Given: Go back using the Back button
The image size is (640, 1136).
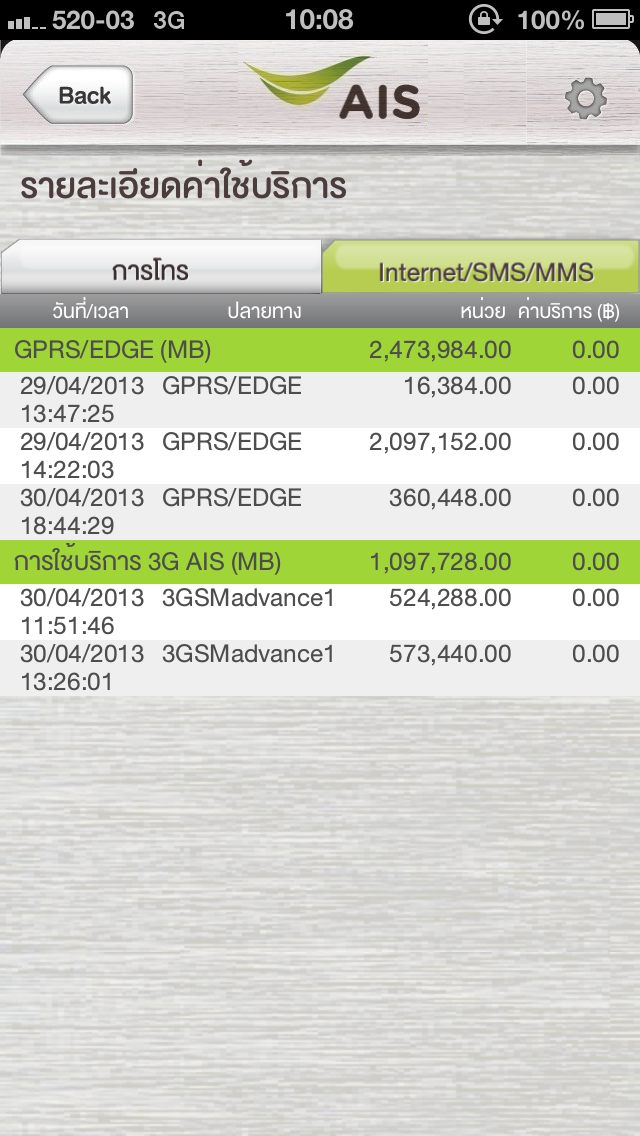Looking at the screenshot, I should click(x=78, y=95).
